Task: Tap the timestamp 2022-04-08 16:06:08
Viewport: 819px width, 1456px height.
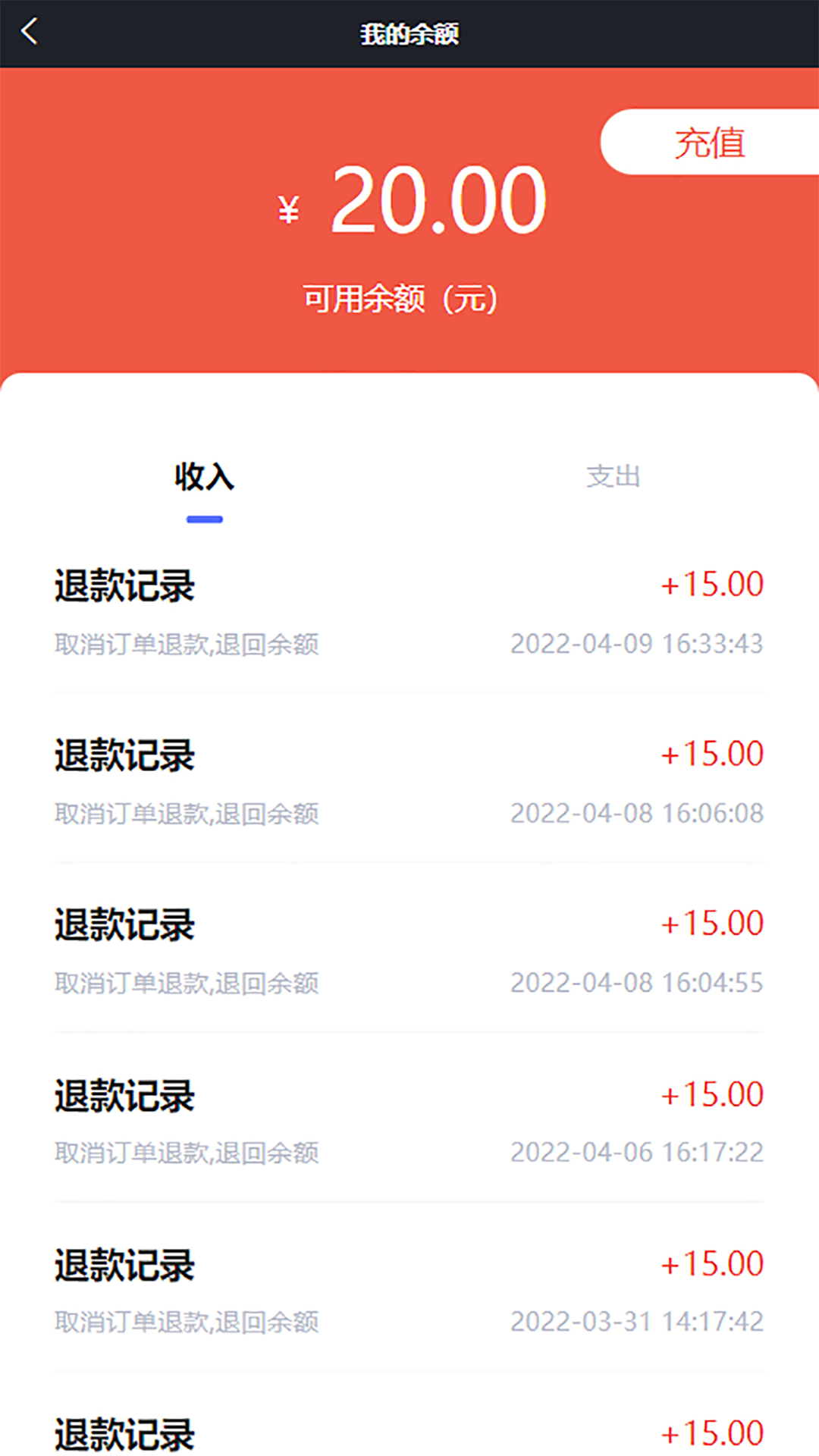Action: point(638,814)
